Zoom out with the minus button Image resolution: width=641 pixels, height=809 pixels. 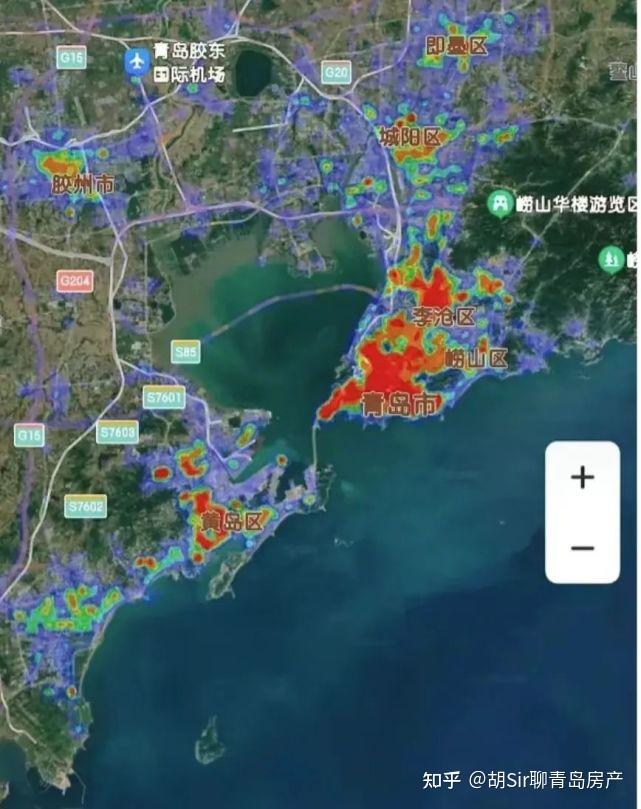pyautogui.click(x=582, y=548)
